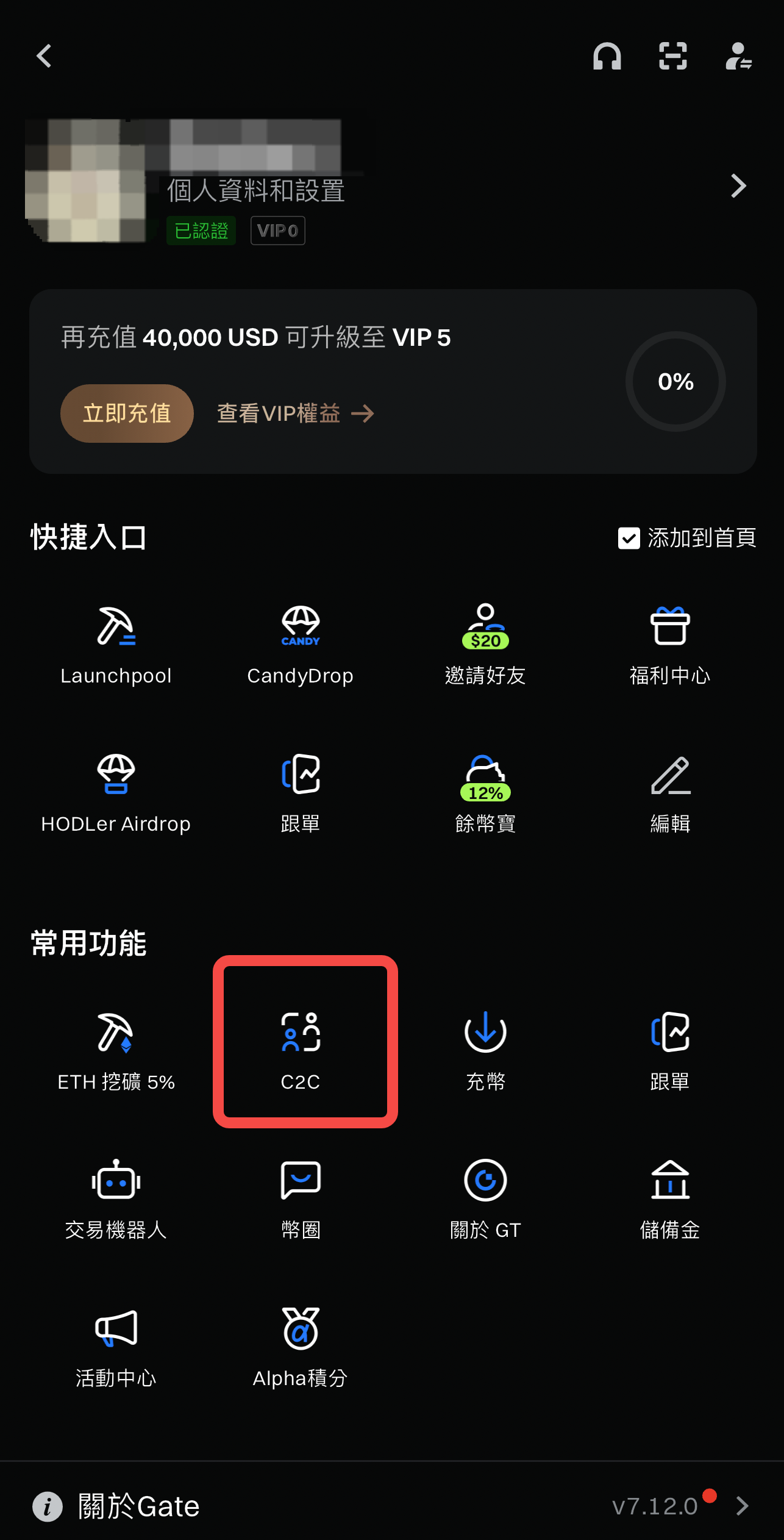The image size is (784, 1540).
Task: Open the QR scan icon
Action: click(673, 56)
